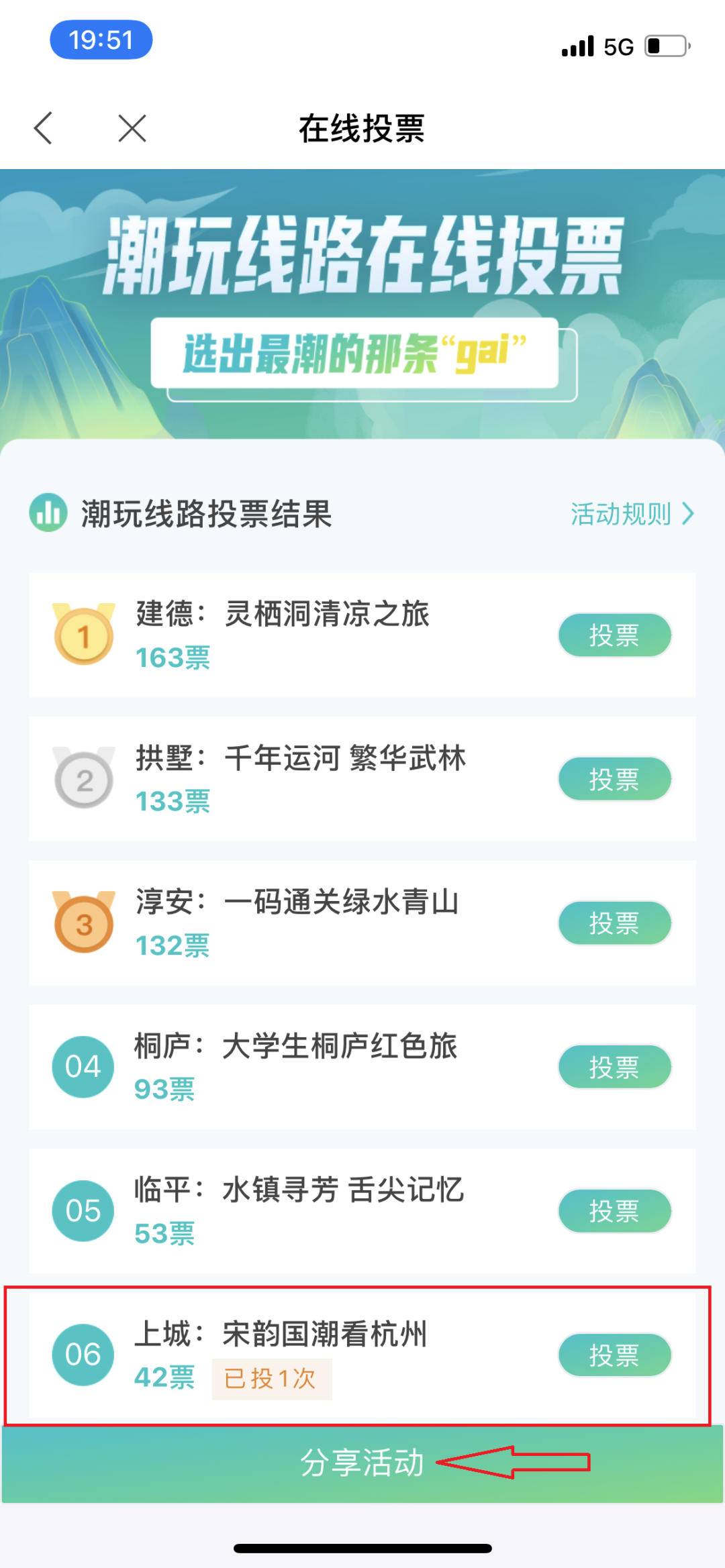Vote for 建德：灵栖洞清凉之旅

(614, 635)
